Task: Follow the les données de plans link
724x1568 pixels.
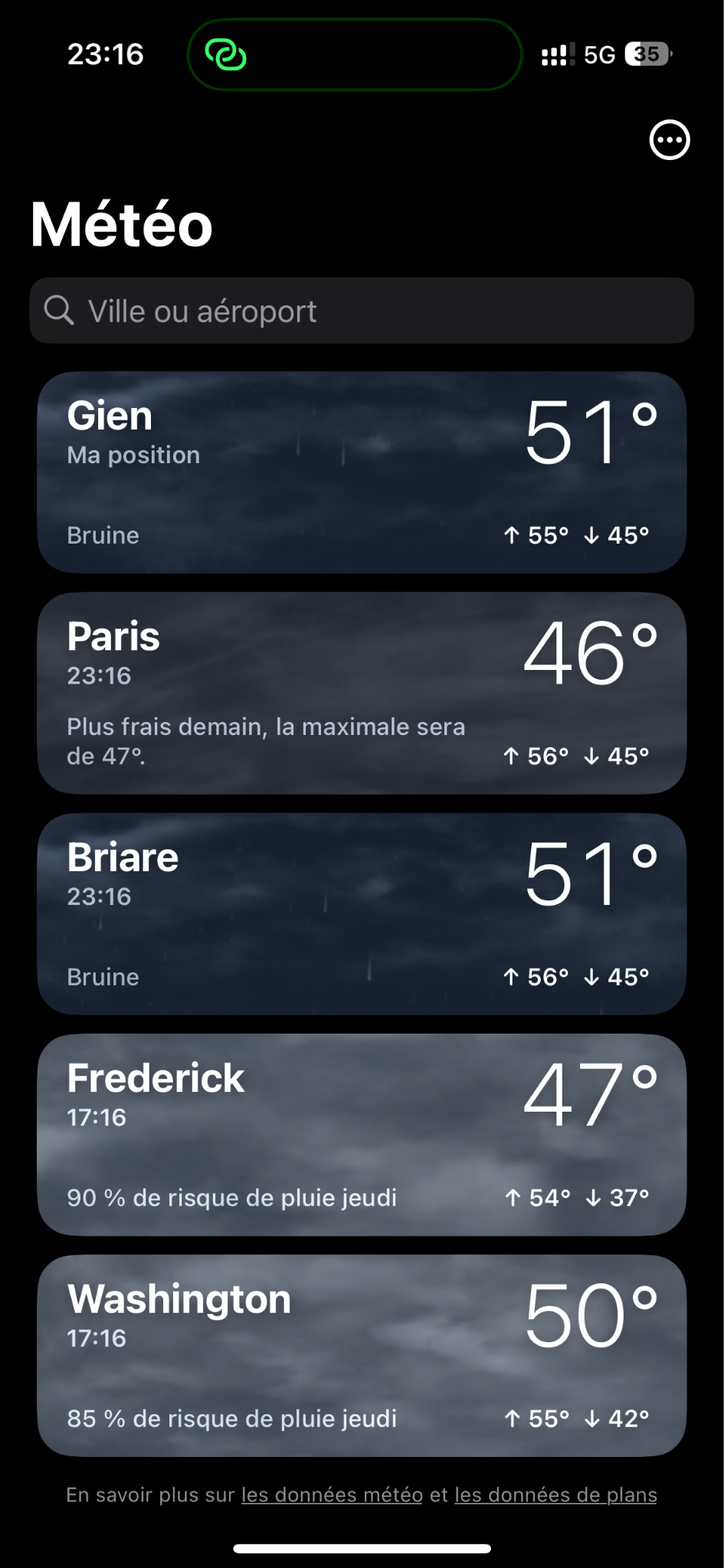Action: 555,1494
